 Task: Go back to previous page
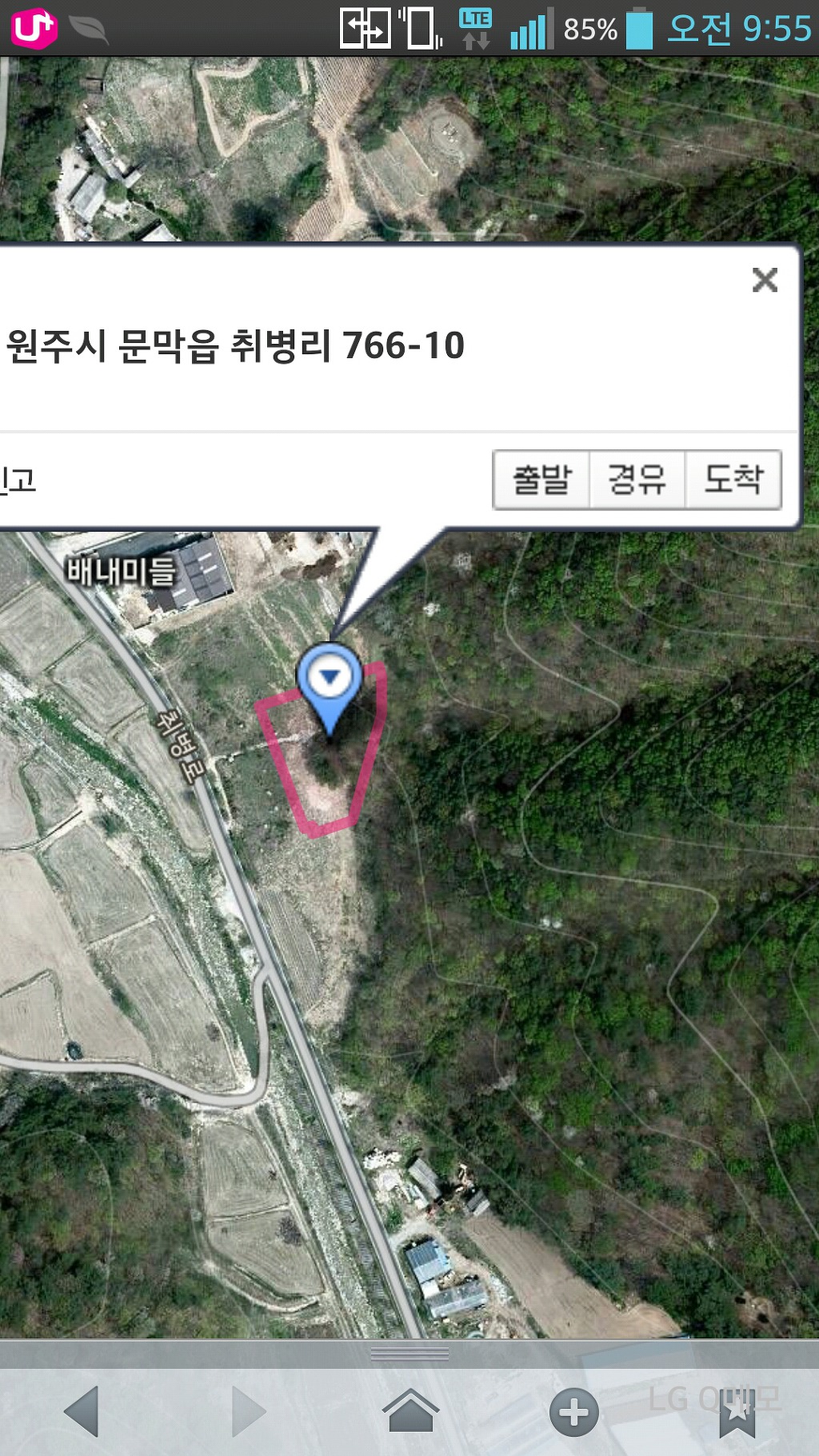click(82, 1411)
